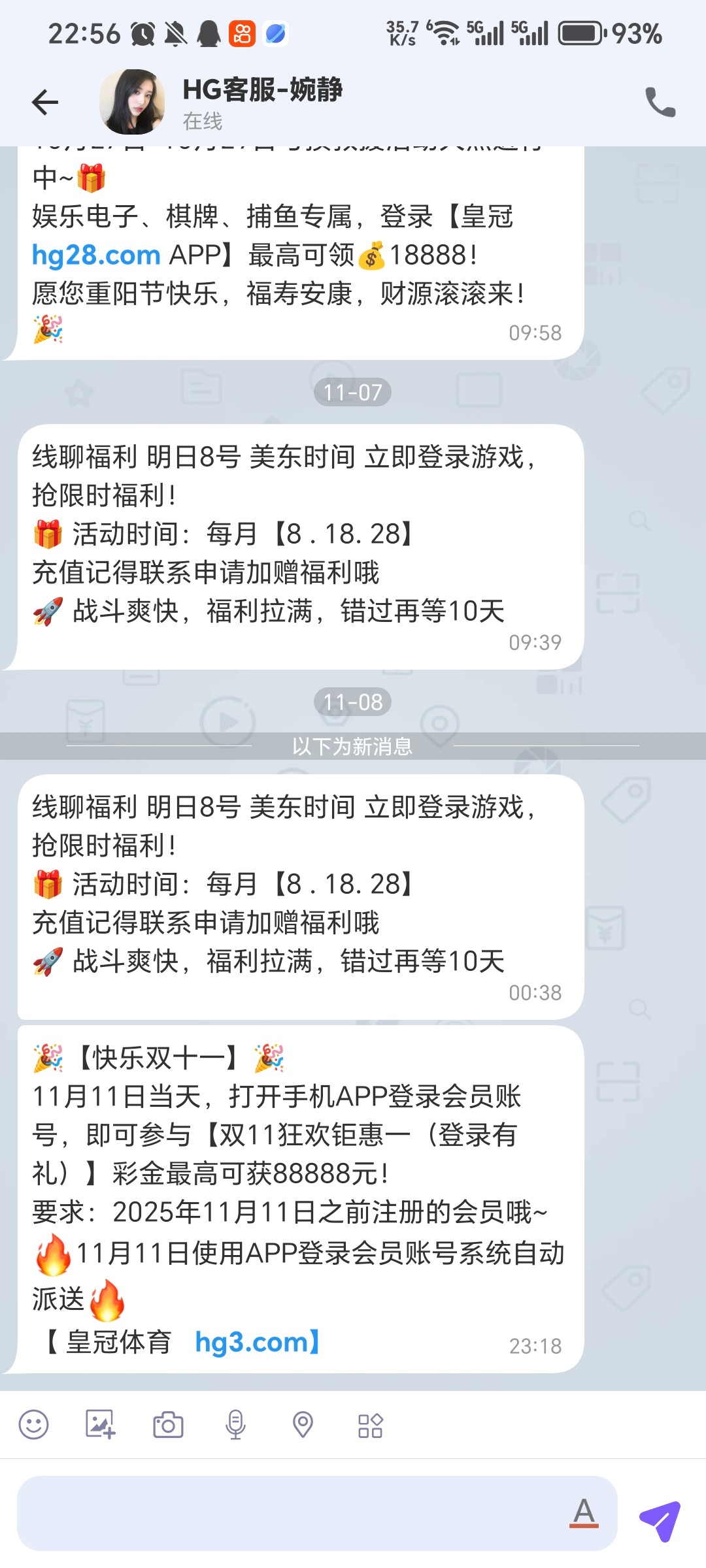Open the camera to take a photo

click(x=169, y=1425)
